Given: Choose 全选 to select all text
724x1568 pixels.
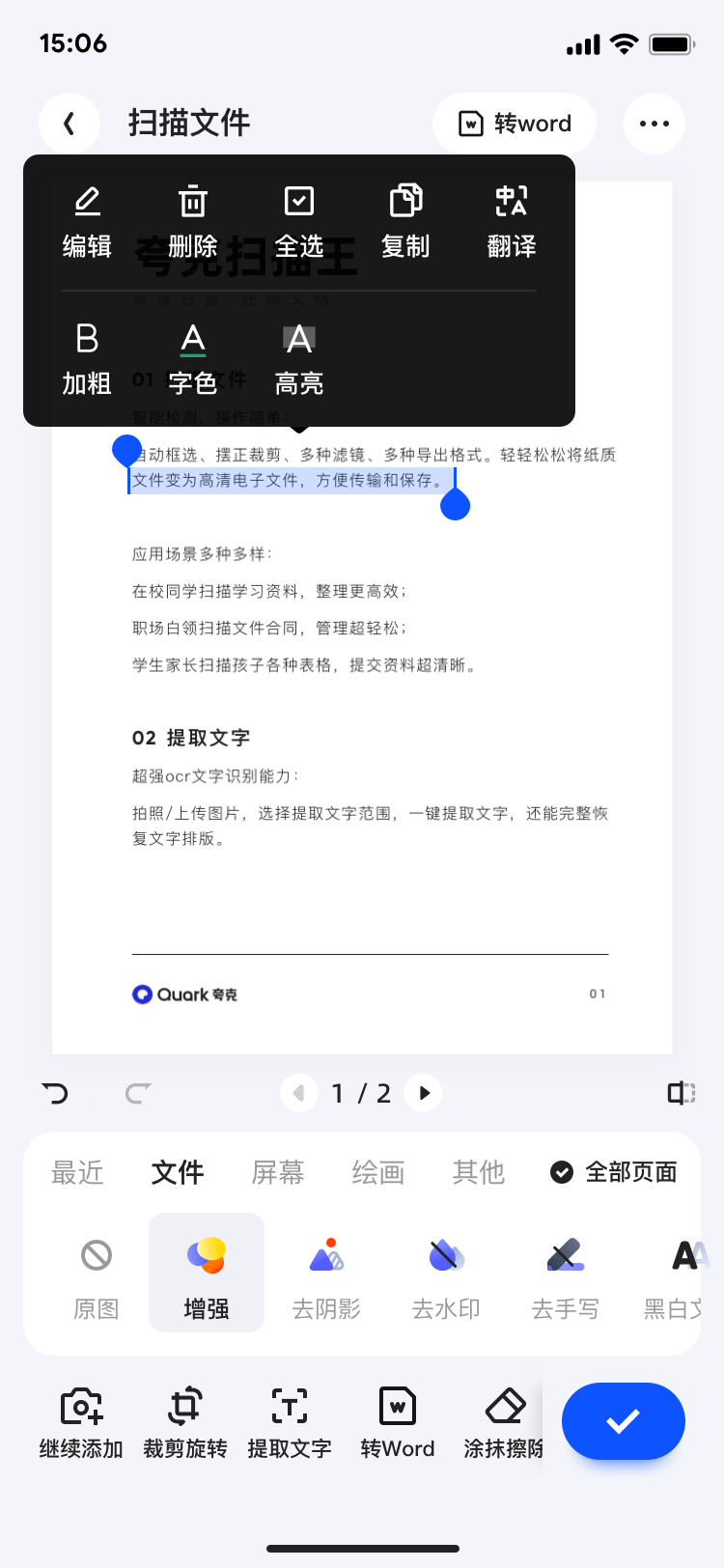Looking at the screenshot, I should tap(299, 222).
